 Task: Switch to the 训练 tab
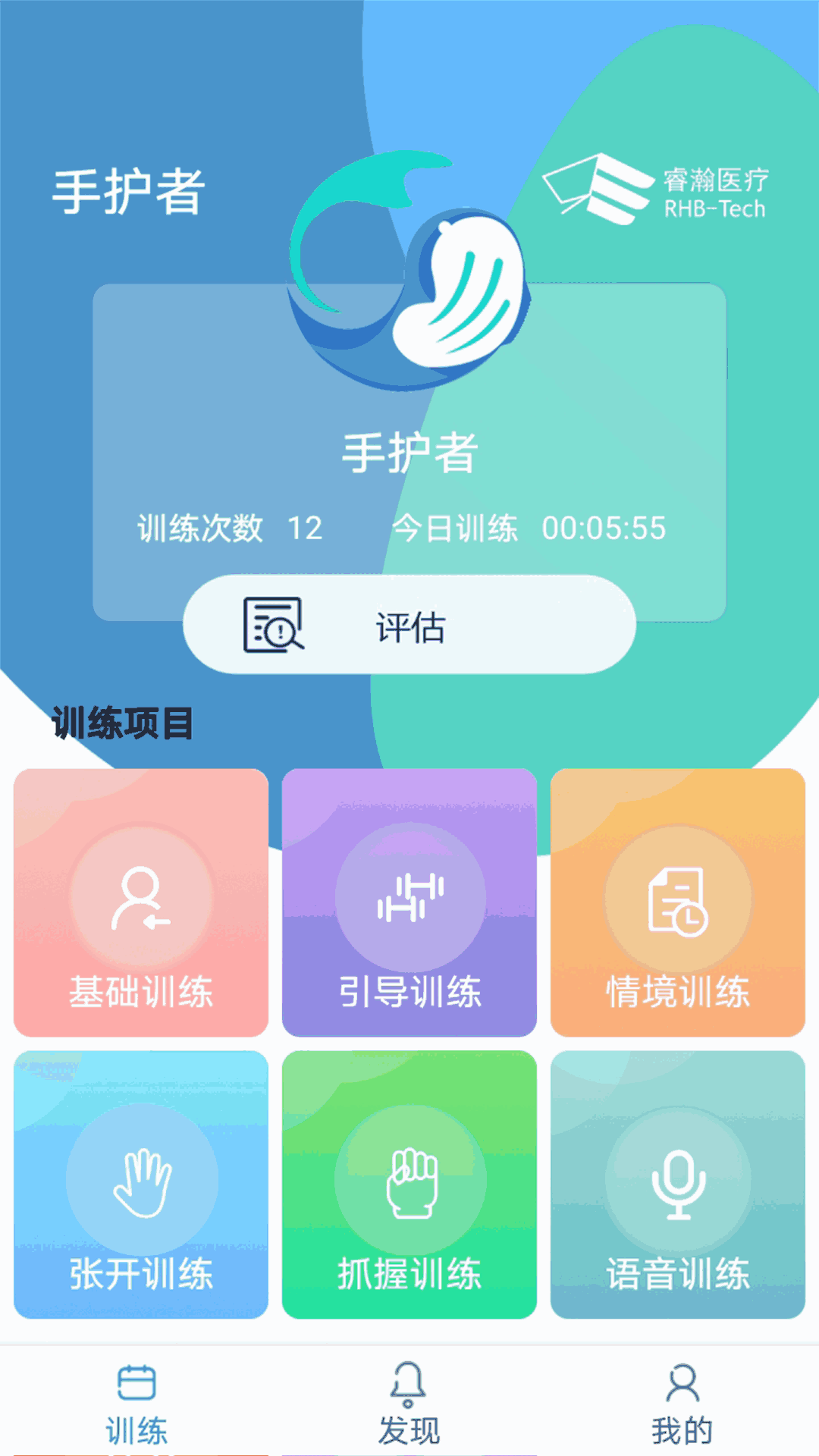coord(136,1404)
